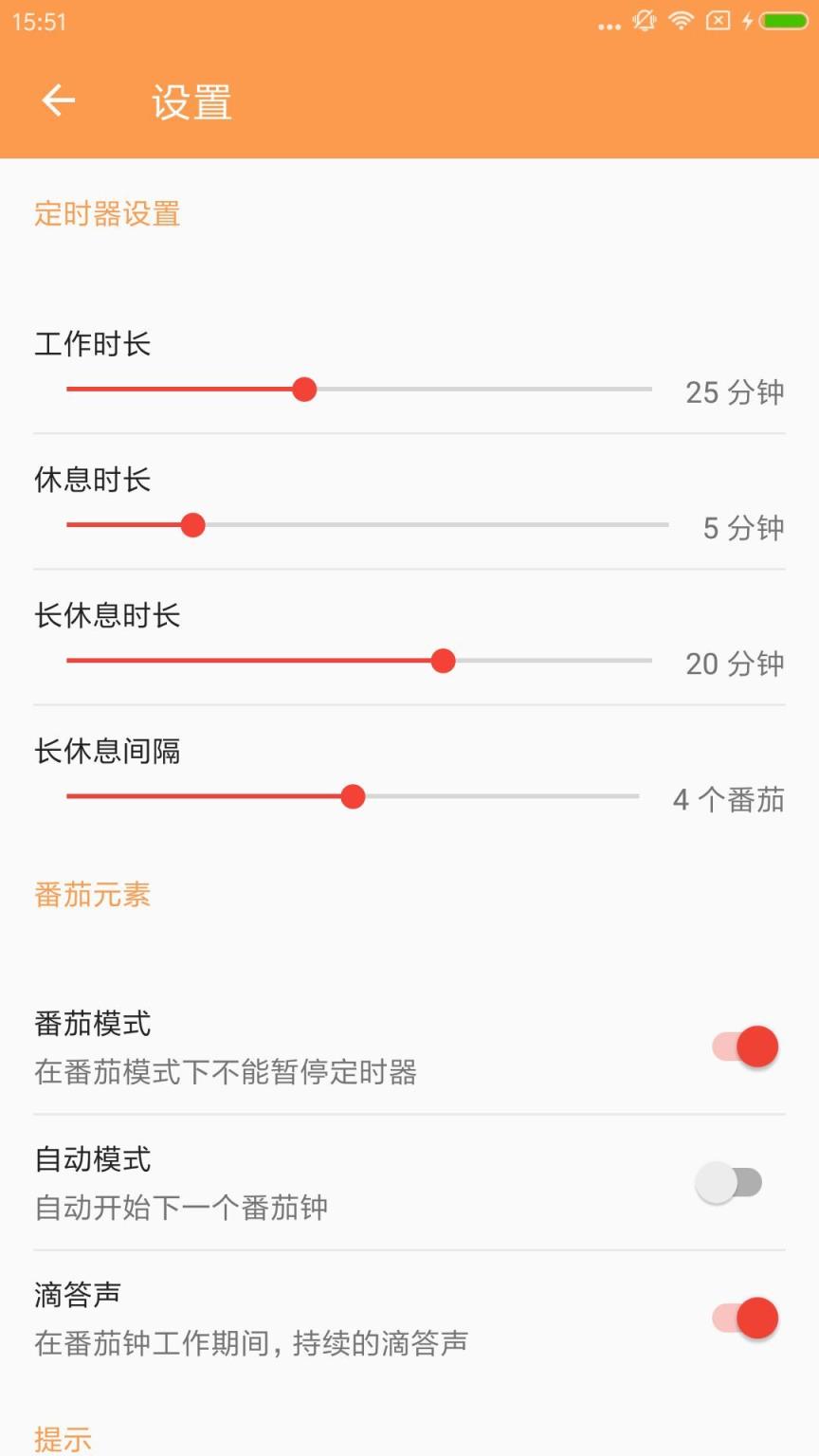Tap the muted bell icon in status bar

click(644, 21)
